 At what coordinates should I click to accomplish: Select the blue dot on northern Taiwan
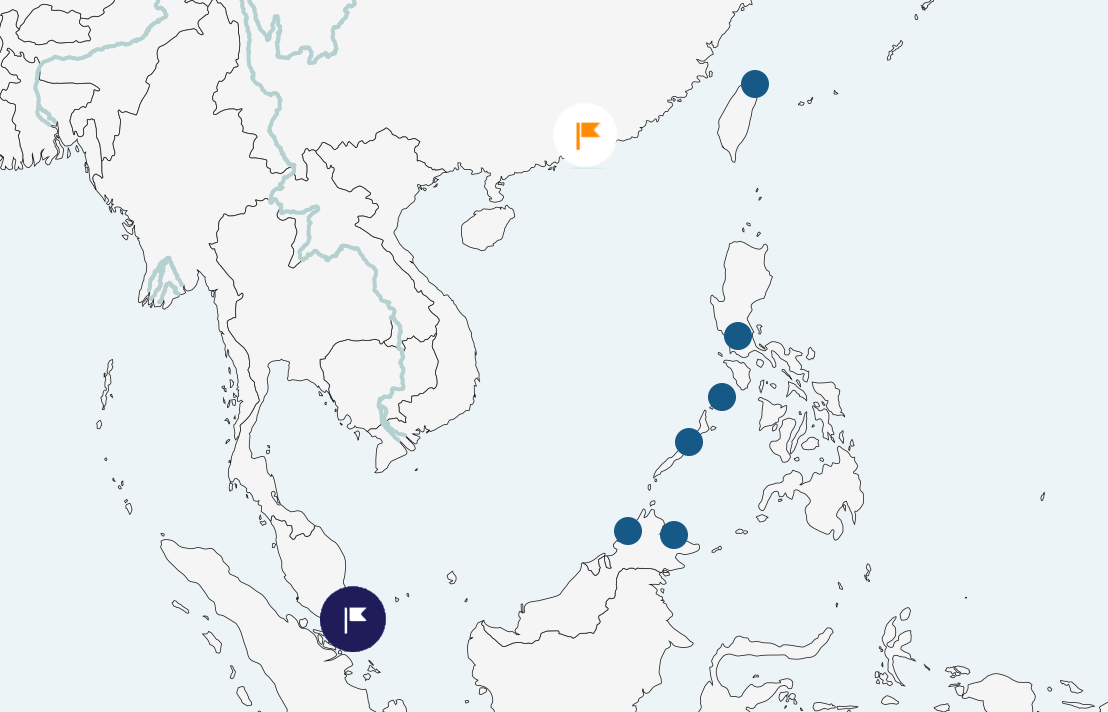[x=755, y=84]
